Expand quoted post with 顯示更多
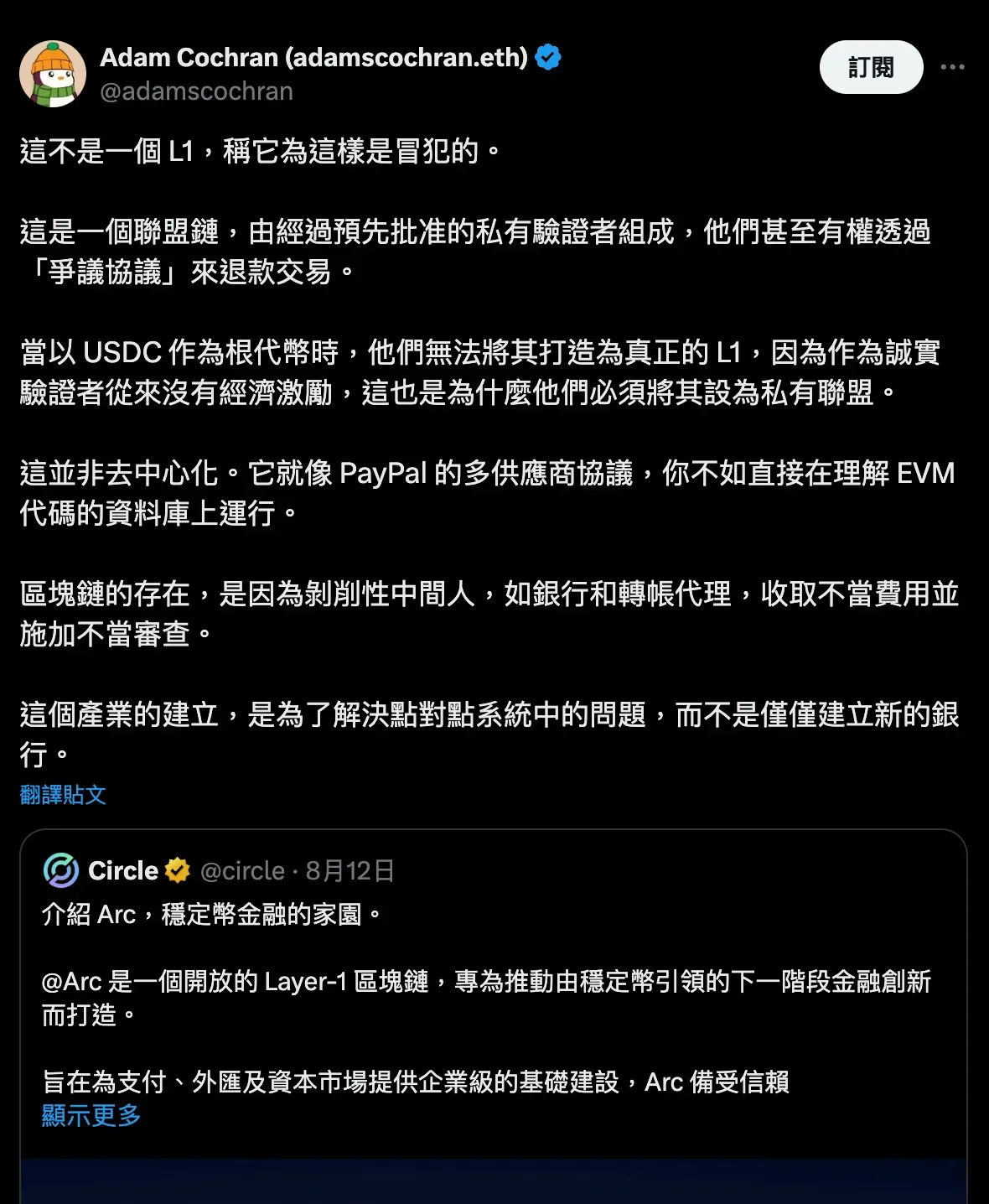Image resolution: width=989 pixels, height=1204 pixels. pyautogui.click(x=91, y=1115)
